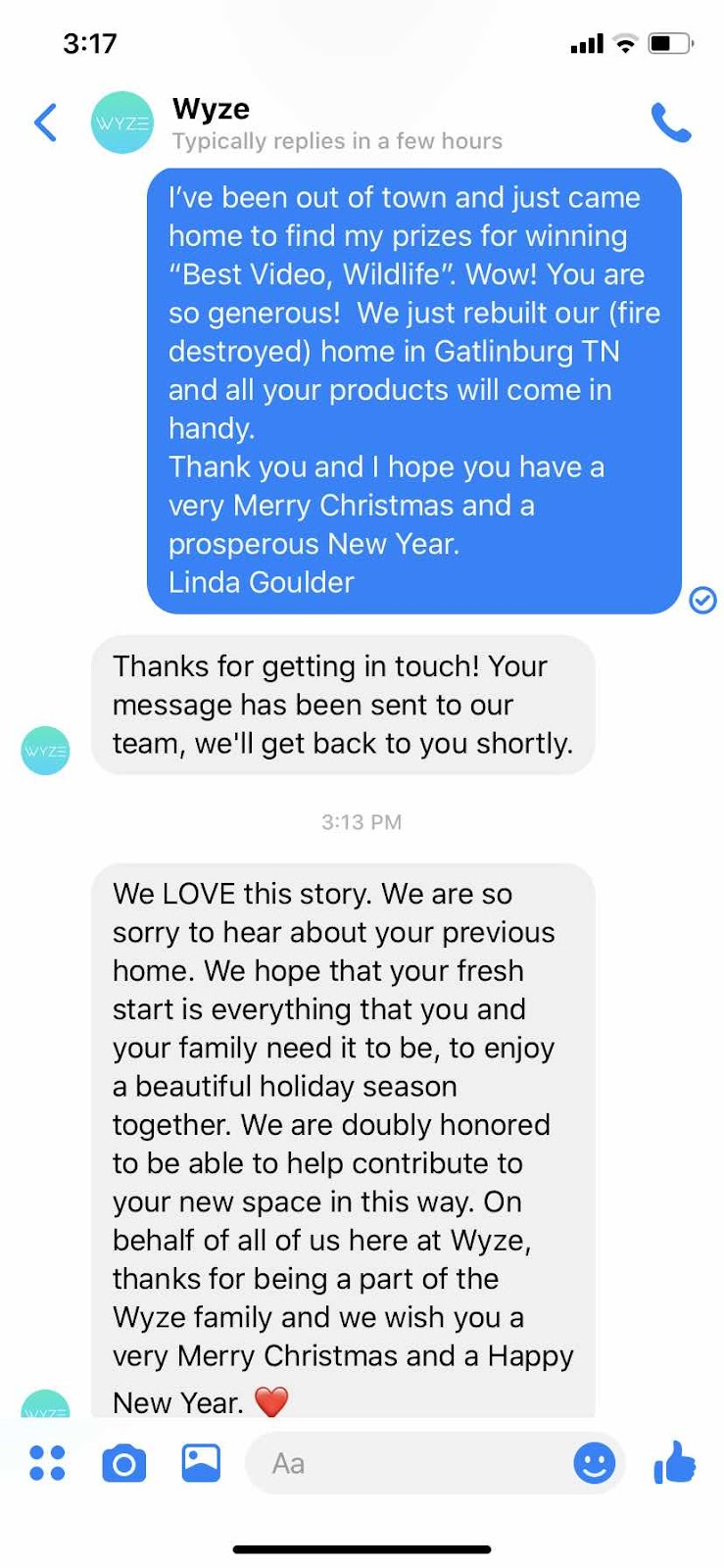
Task: Send a thumbs-up like
Action: (675, 1463)
